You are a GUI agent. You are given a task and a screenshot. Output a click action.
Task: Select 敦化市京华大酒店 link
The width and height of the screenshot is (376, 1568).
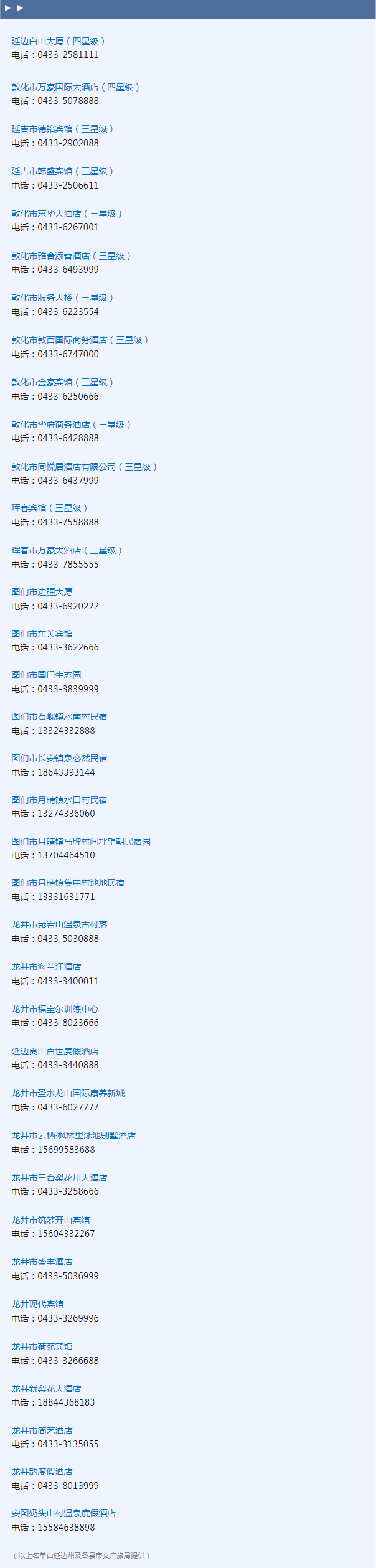[67, 214]
